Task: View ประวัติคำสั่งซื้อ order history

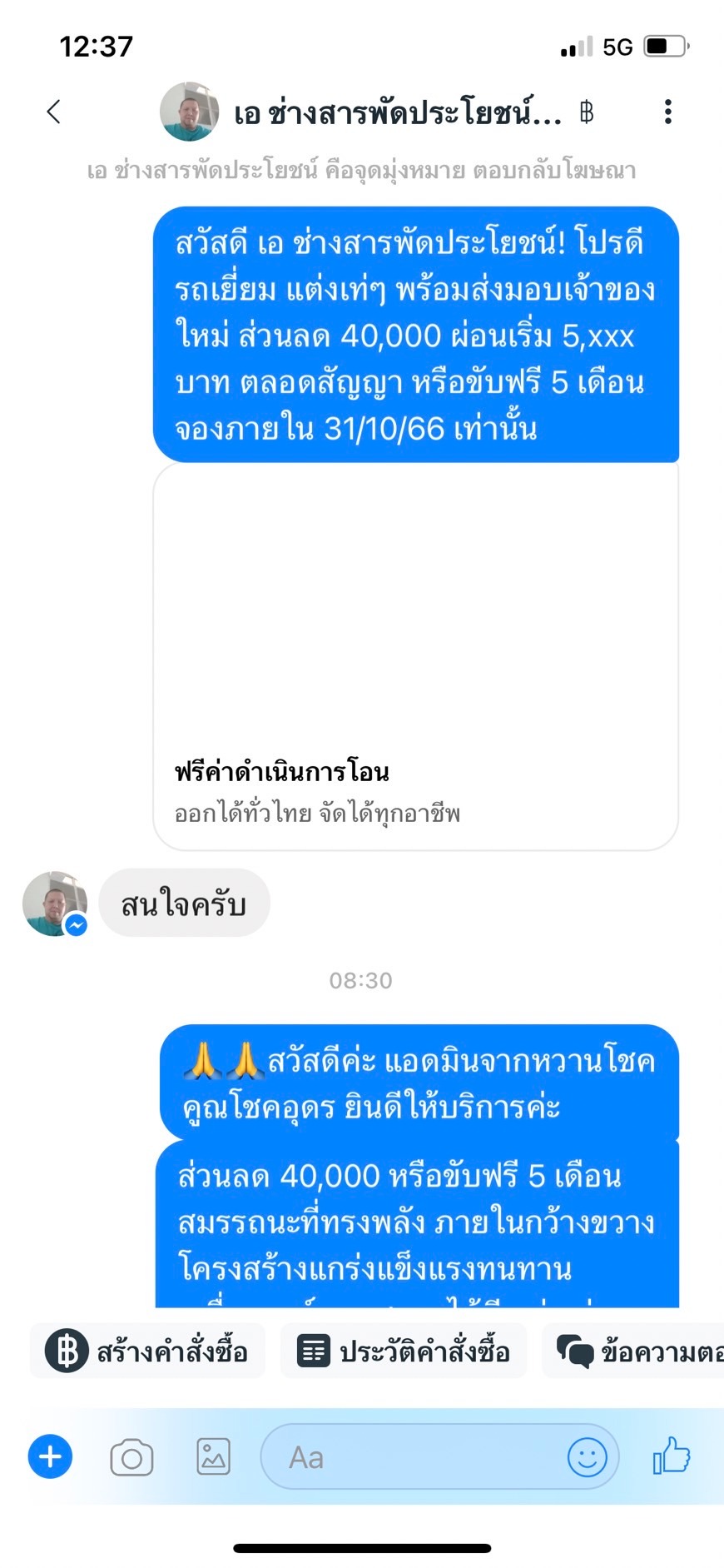Action: coord(404,1351)
